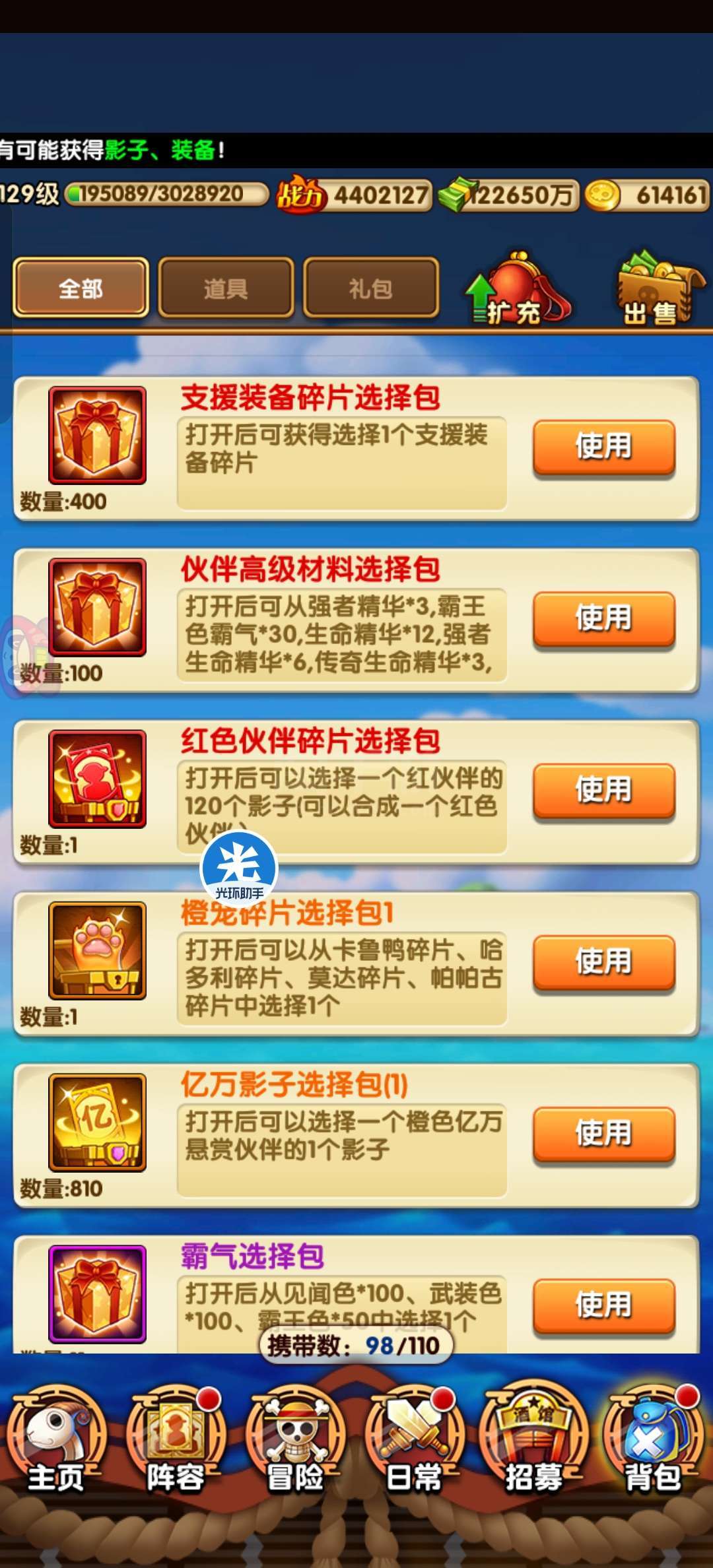Open the 日常 daily section
Screen dimensions: 713x1568
[414, 1440]
